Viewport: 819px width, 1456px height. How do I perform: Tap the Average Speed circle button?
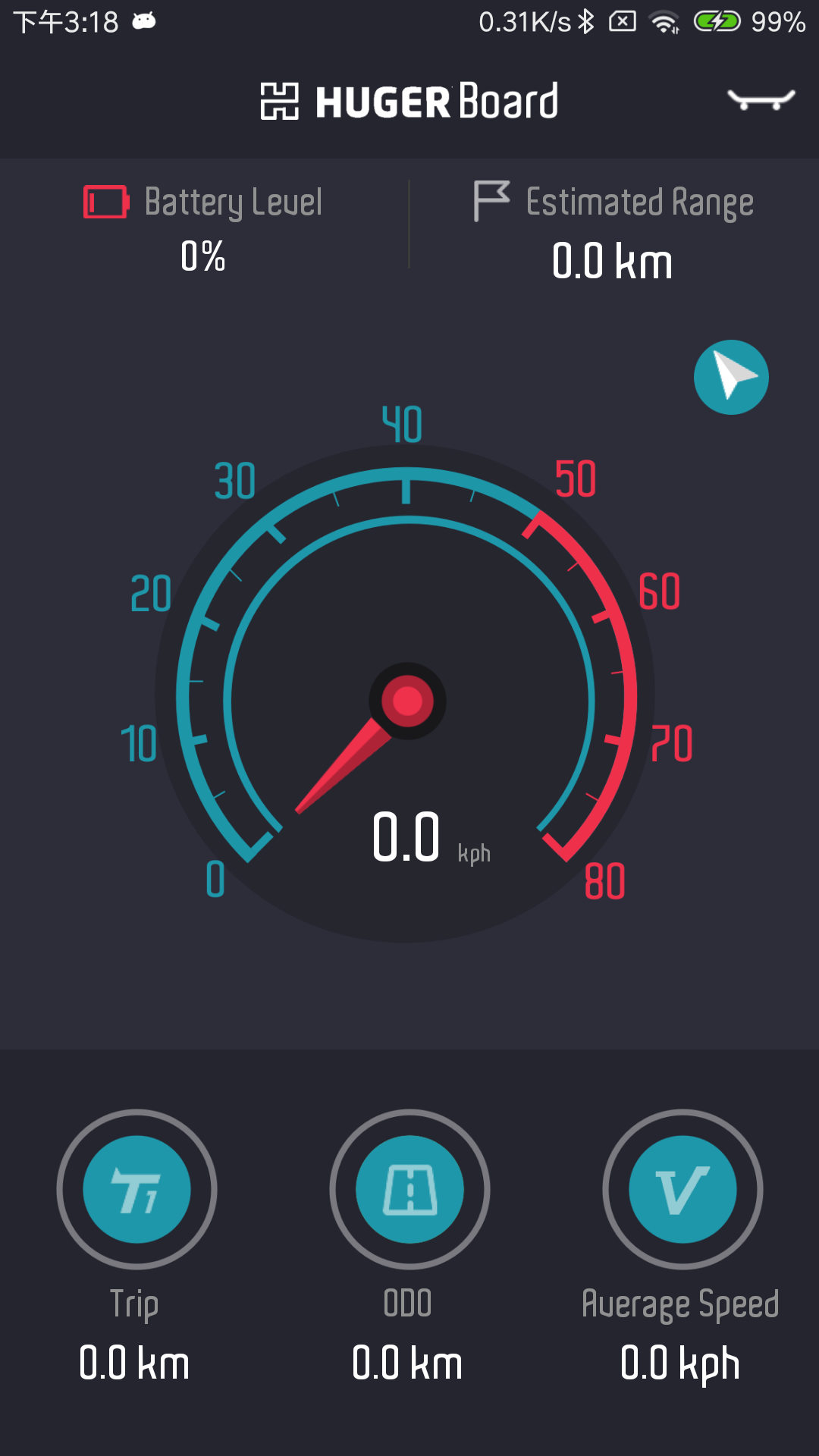click(682, 1189)
